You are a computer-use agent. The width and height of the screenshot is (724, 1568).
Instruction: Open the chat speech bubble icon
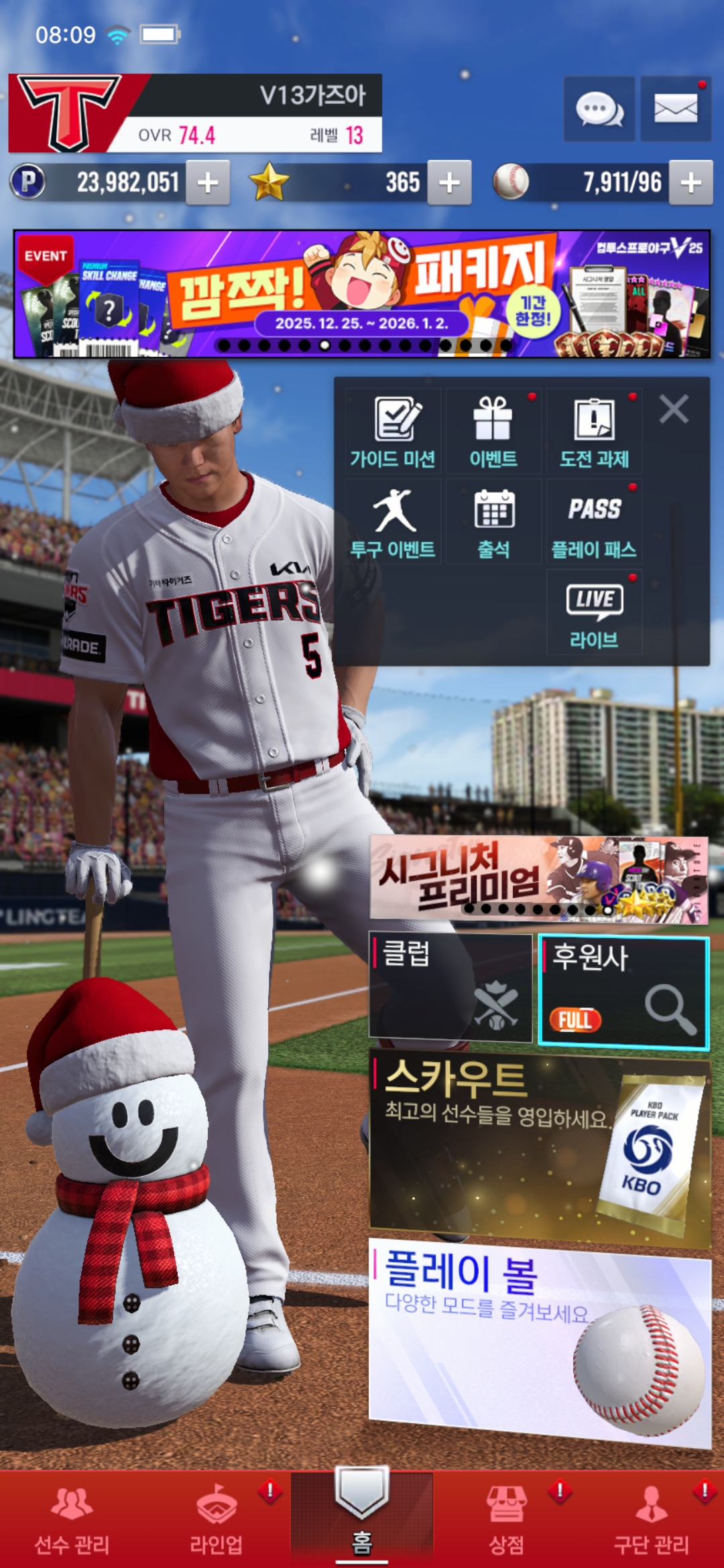[x=599, y=109]
